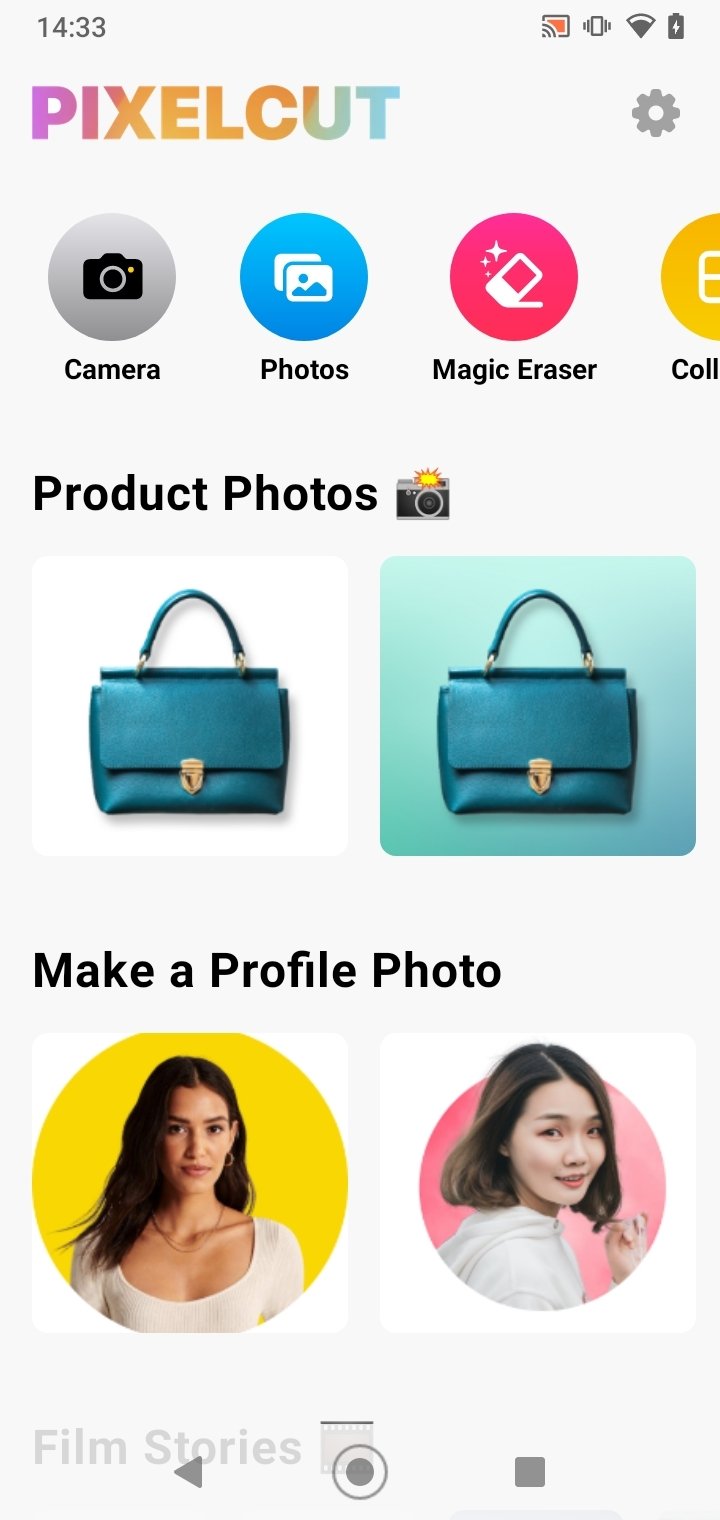Image resolution: width=720 pixels, height=1520 pixels.
Task: Select the white background handbag template
Action: 190,706
